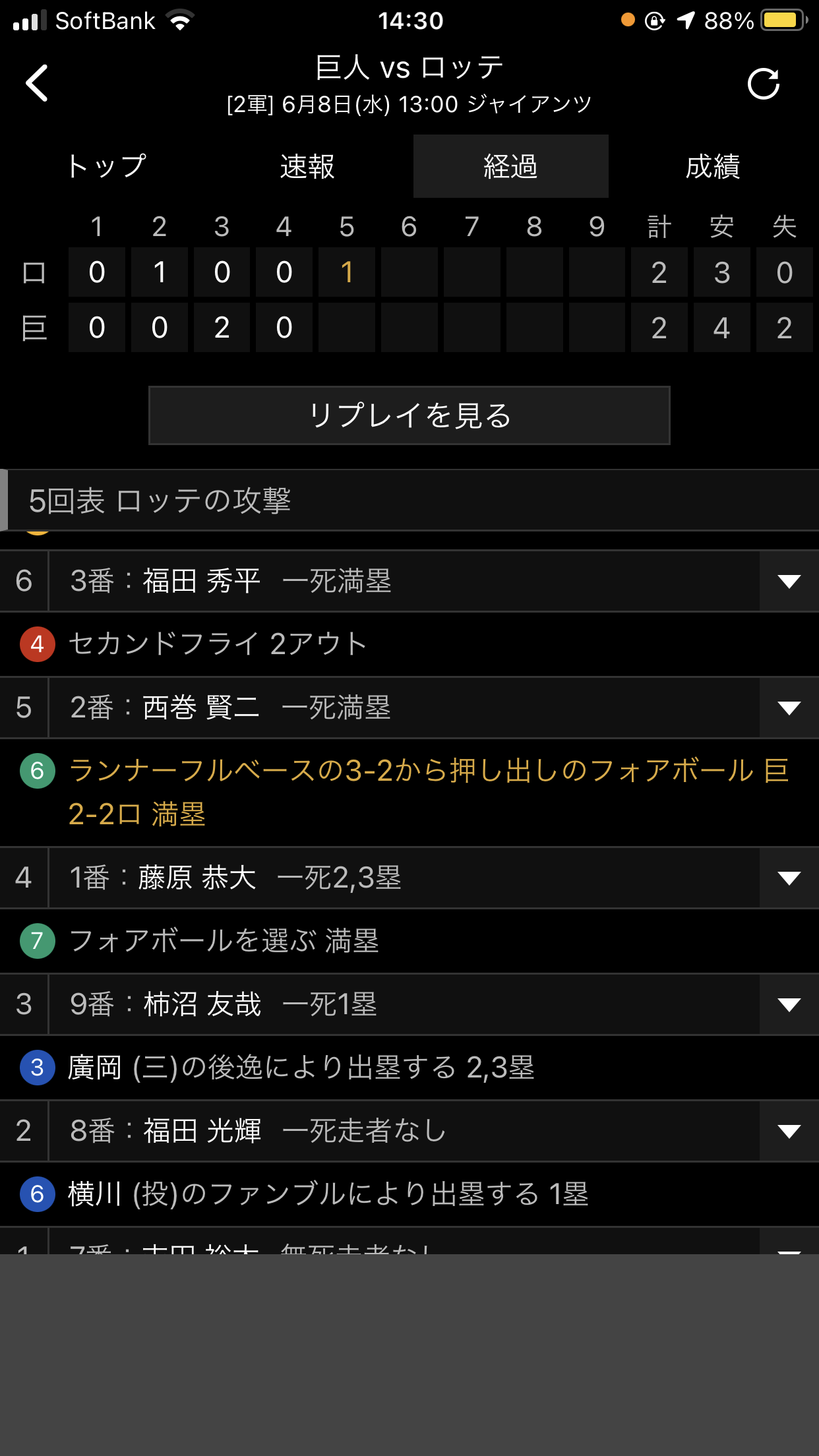Select the 経過 tab
819x1456 pixels.
click(x=510, y=166)
